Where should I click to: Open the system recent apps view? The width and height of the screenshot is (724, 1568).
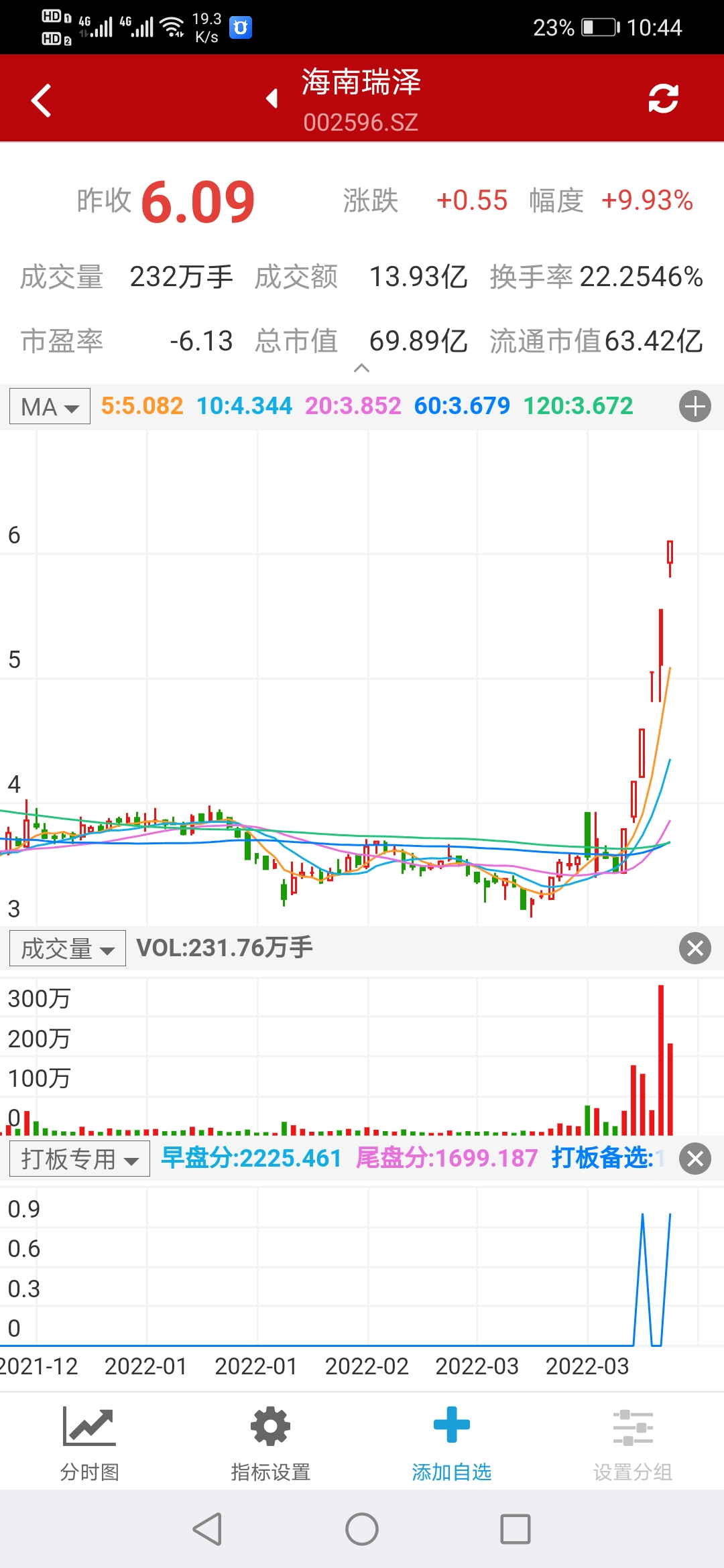tap(515, 1529)
